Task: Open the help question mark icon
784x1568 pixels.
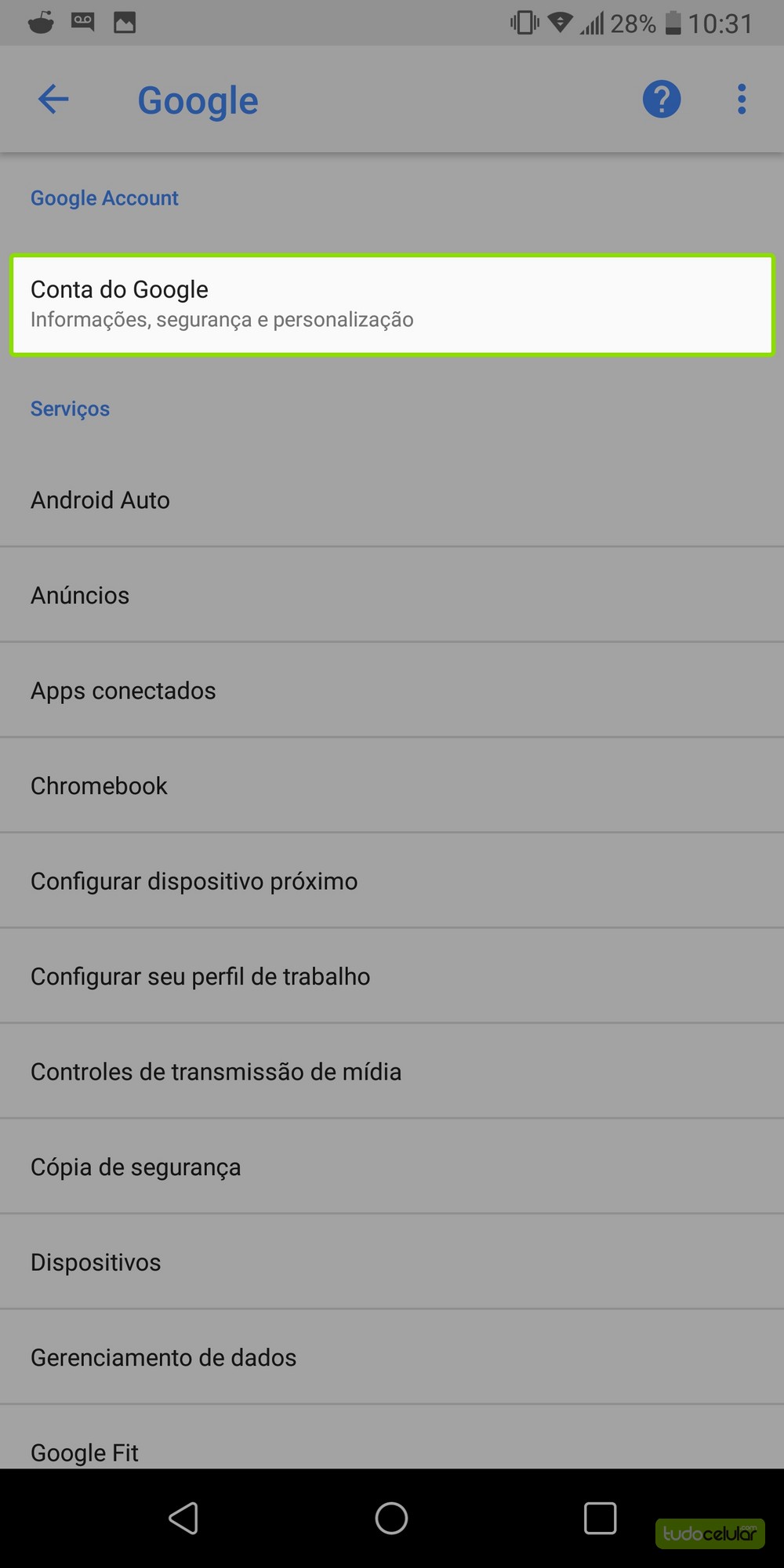Action: pos(662,100)
